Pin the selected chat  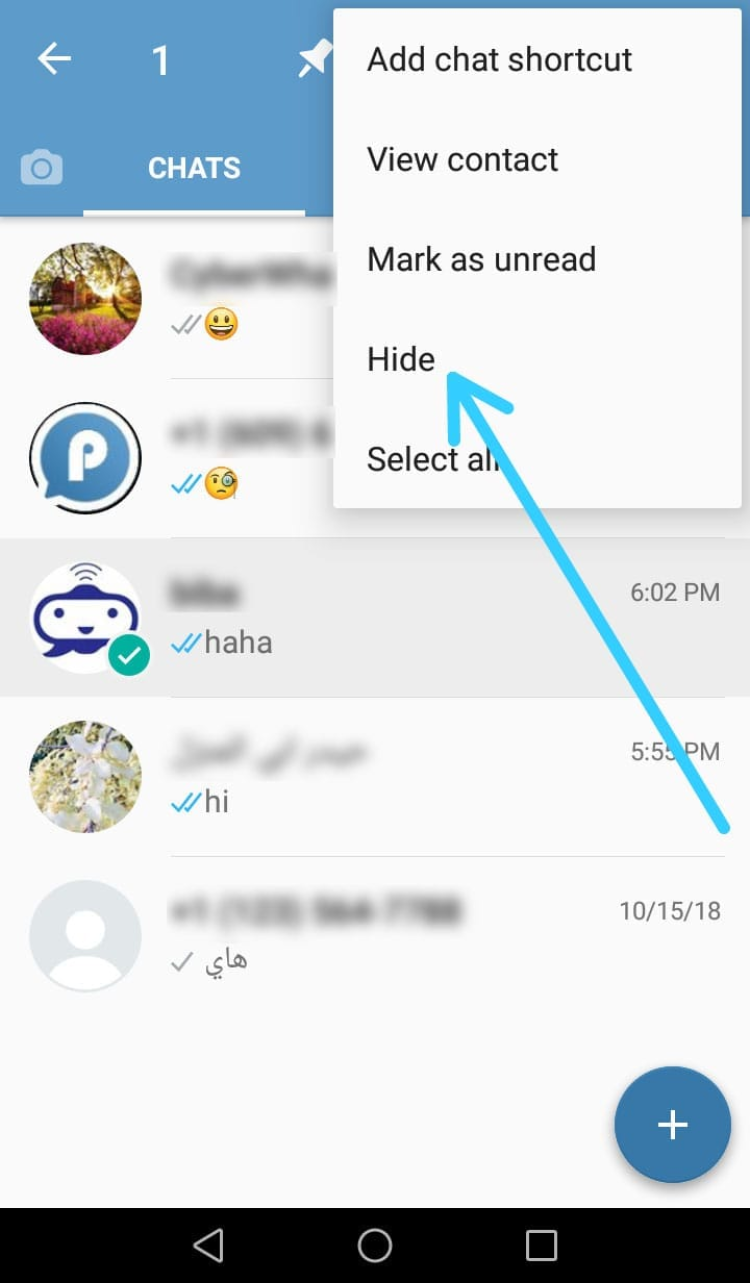[x=314, y=61]
